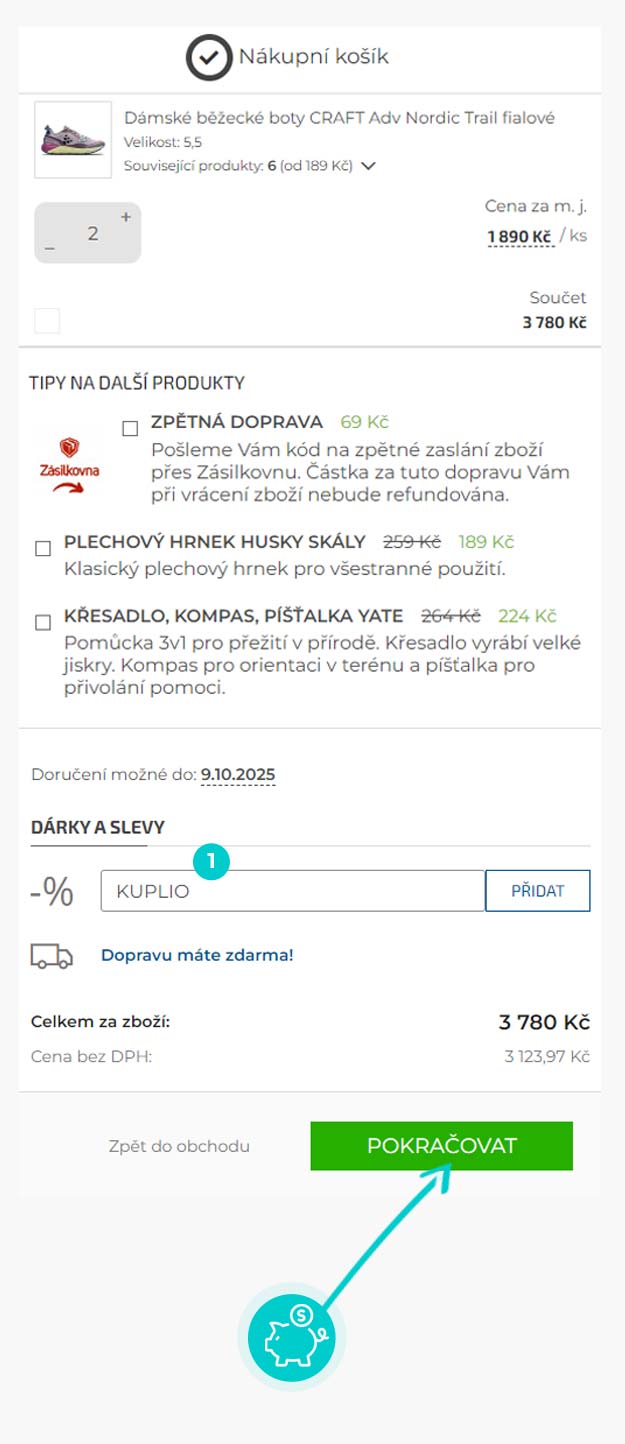Image resolution: width=625 pixels, height=1444 pixels.
Task: Tap the 9.10.2025 delivery date
Action: point(238,775)
